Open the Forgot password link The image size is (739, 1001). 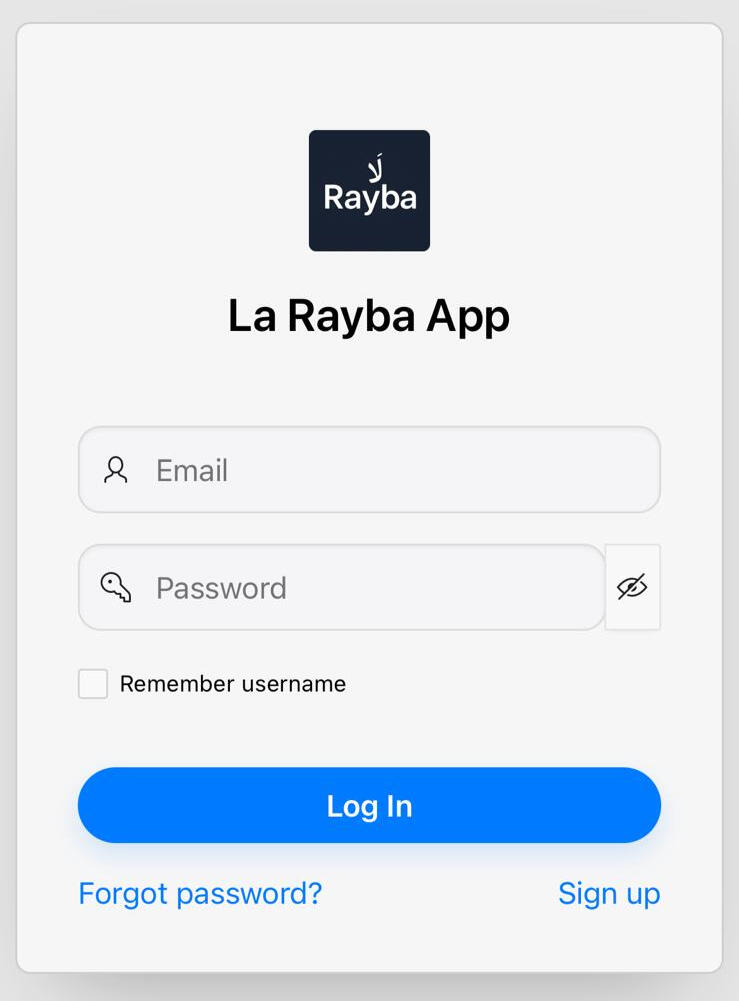(200, 893)
